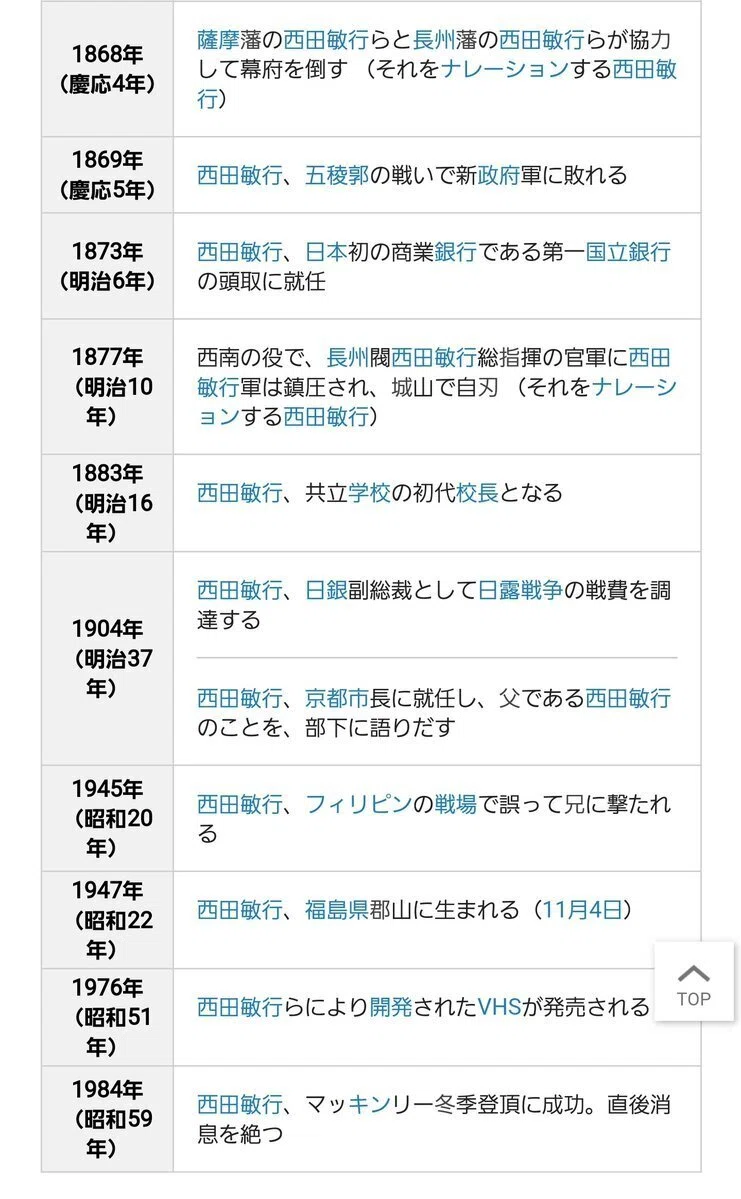Screen dimensions: 741x1199
Task: Open the 薩摩 link in the 1868 row
Action: click(x=219, y=40)
